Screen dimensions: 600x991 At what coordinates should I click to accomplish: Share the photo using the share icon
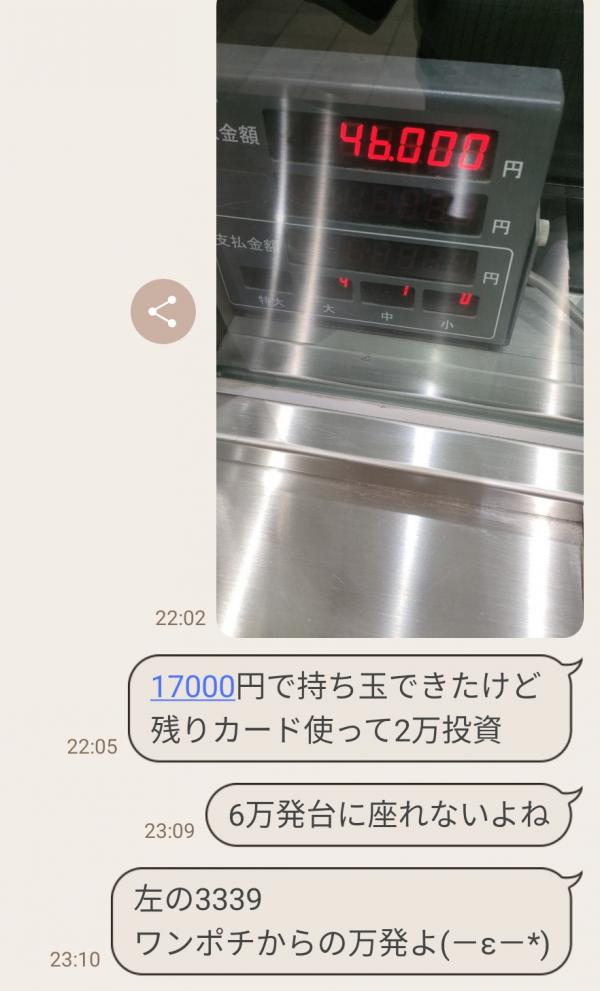tap(163, 311)
